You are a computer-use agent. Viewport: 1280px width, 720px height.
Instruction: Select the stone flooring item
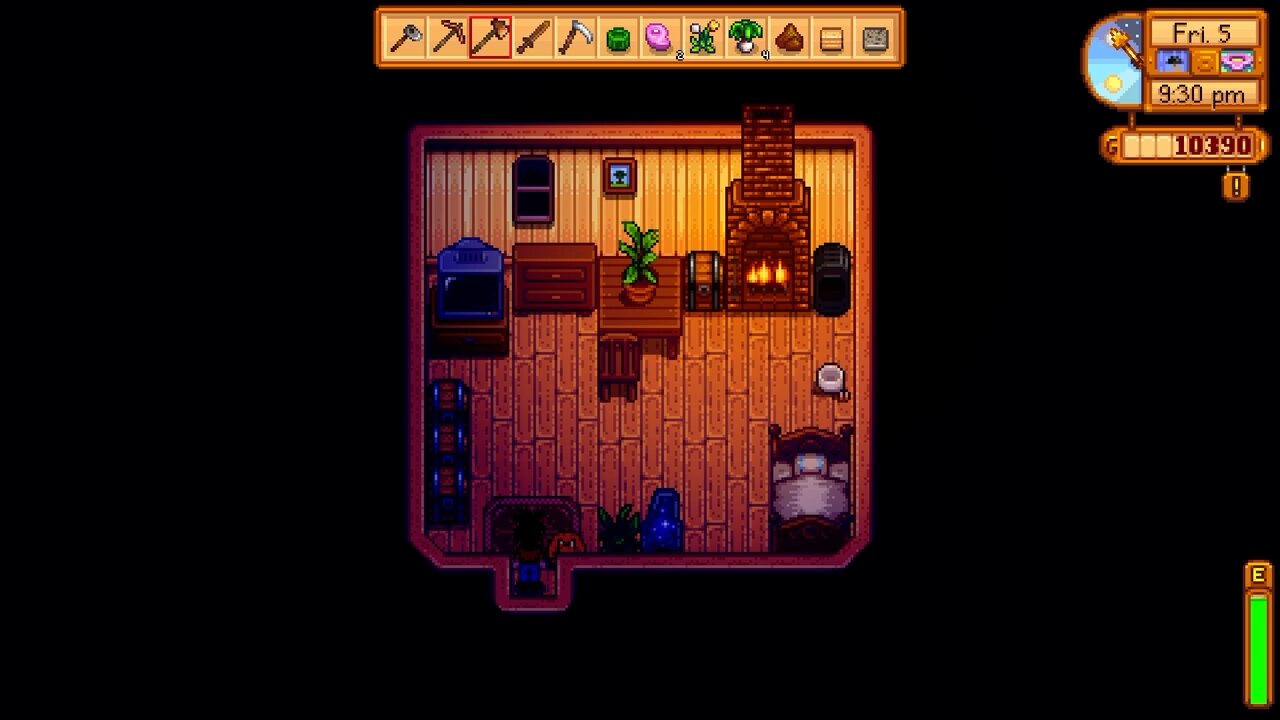(x=875, y=39)
